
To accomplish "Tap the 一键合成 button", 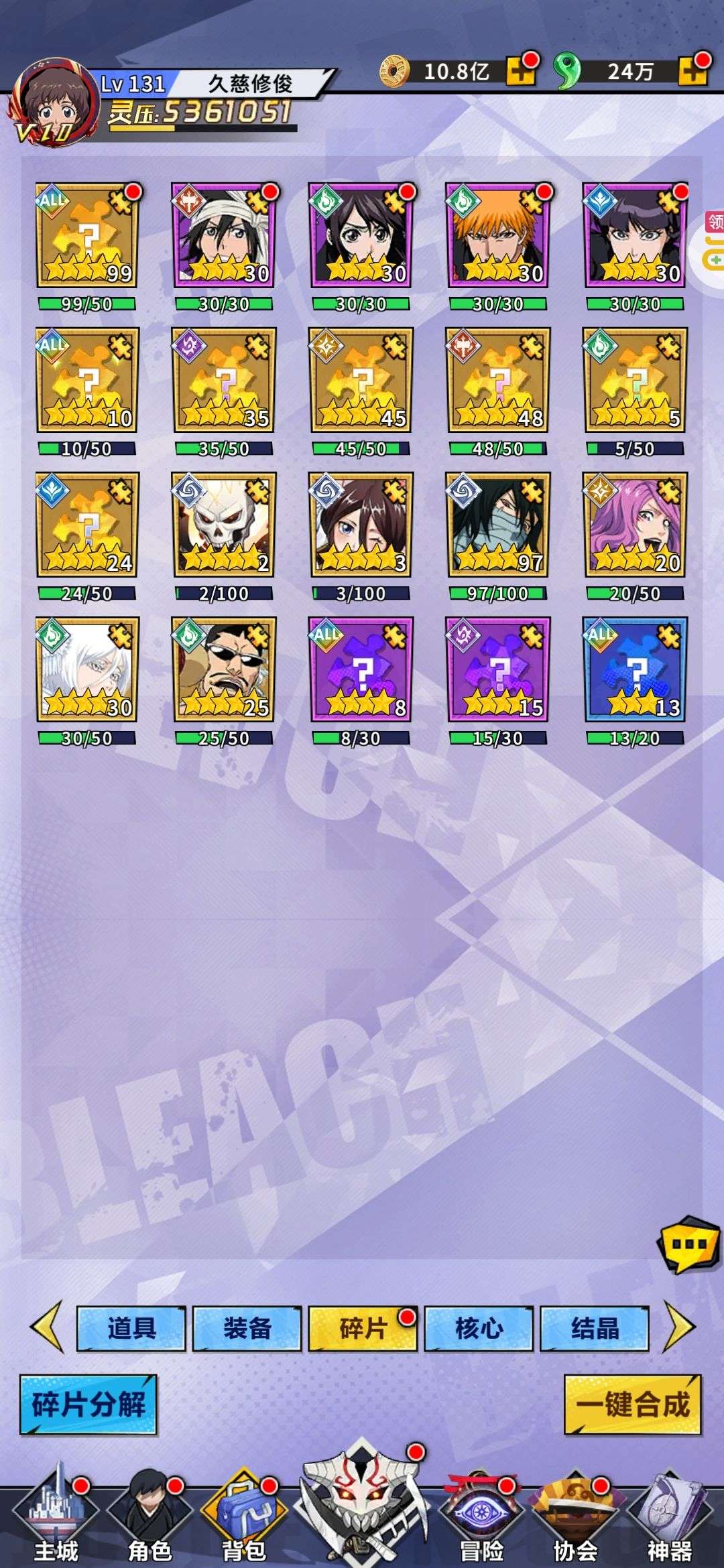I will [x=633, y=1404].
